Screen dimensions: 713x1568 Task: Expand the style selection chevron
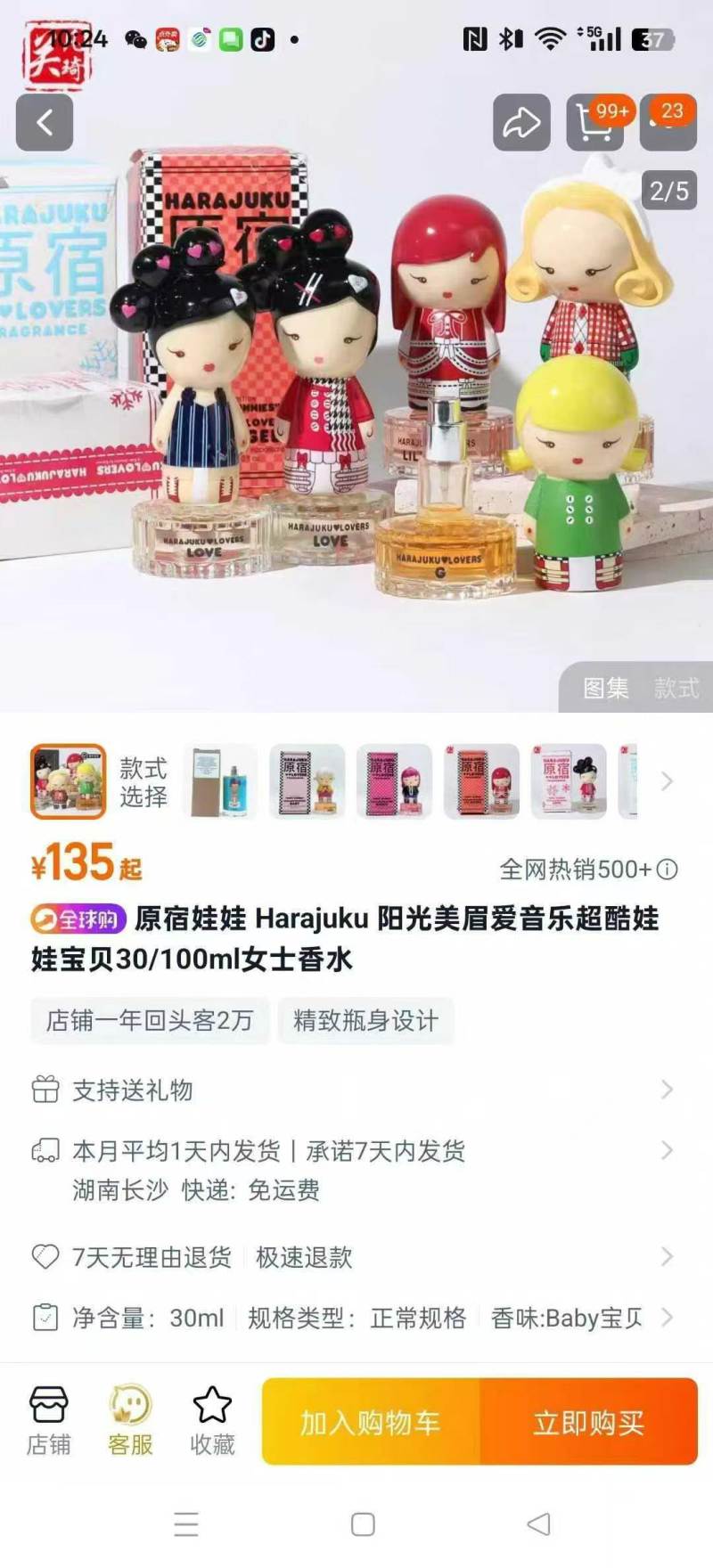tap(667, 781)
